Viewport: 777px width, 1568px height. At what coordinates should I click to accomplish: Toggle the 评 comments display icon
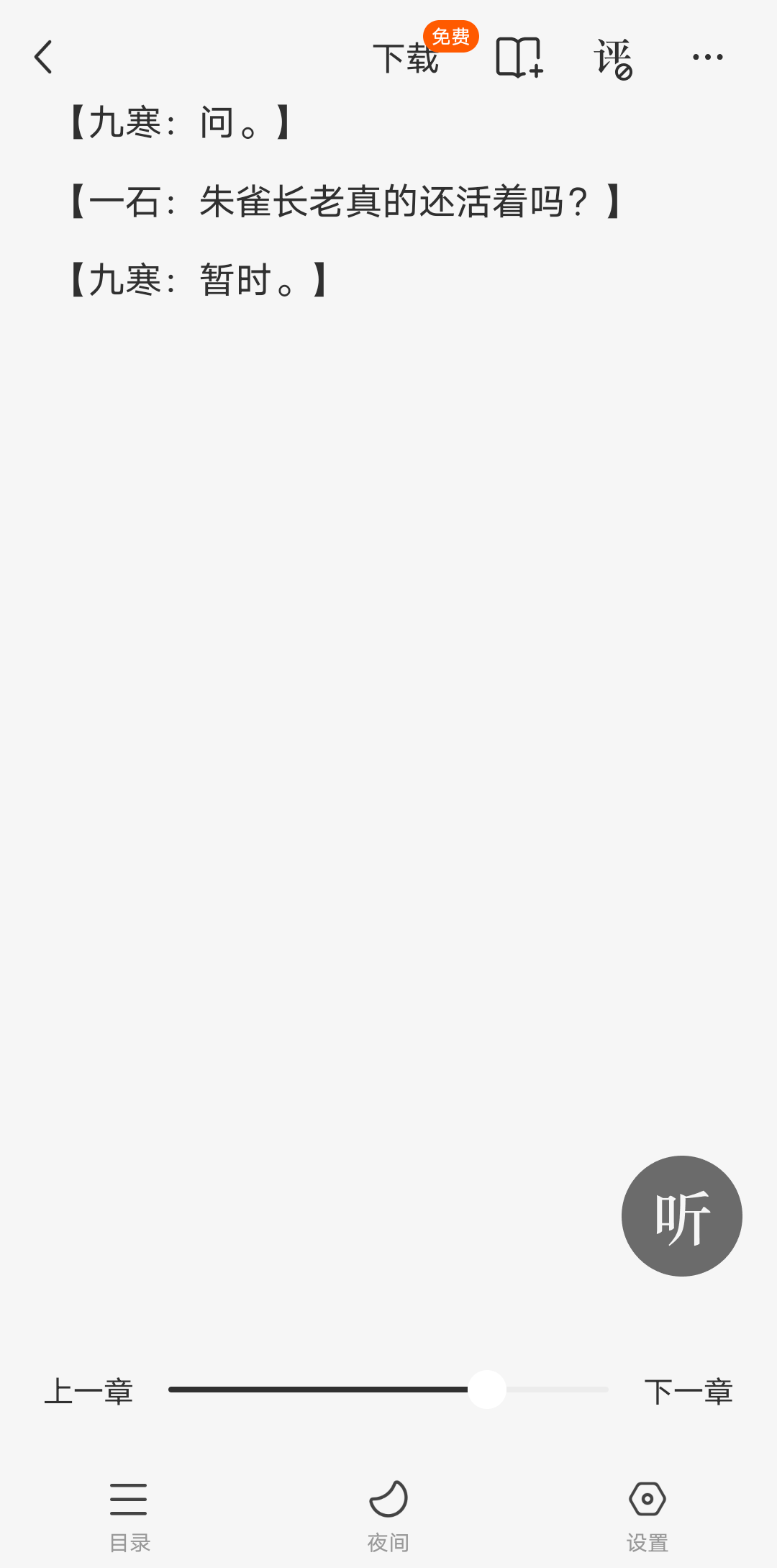coord(613,58)
